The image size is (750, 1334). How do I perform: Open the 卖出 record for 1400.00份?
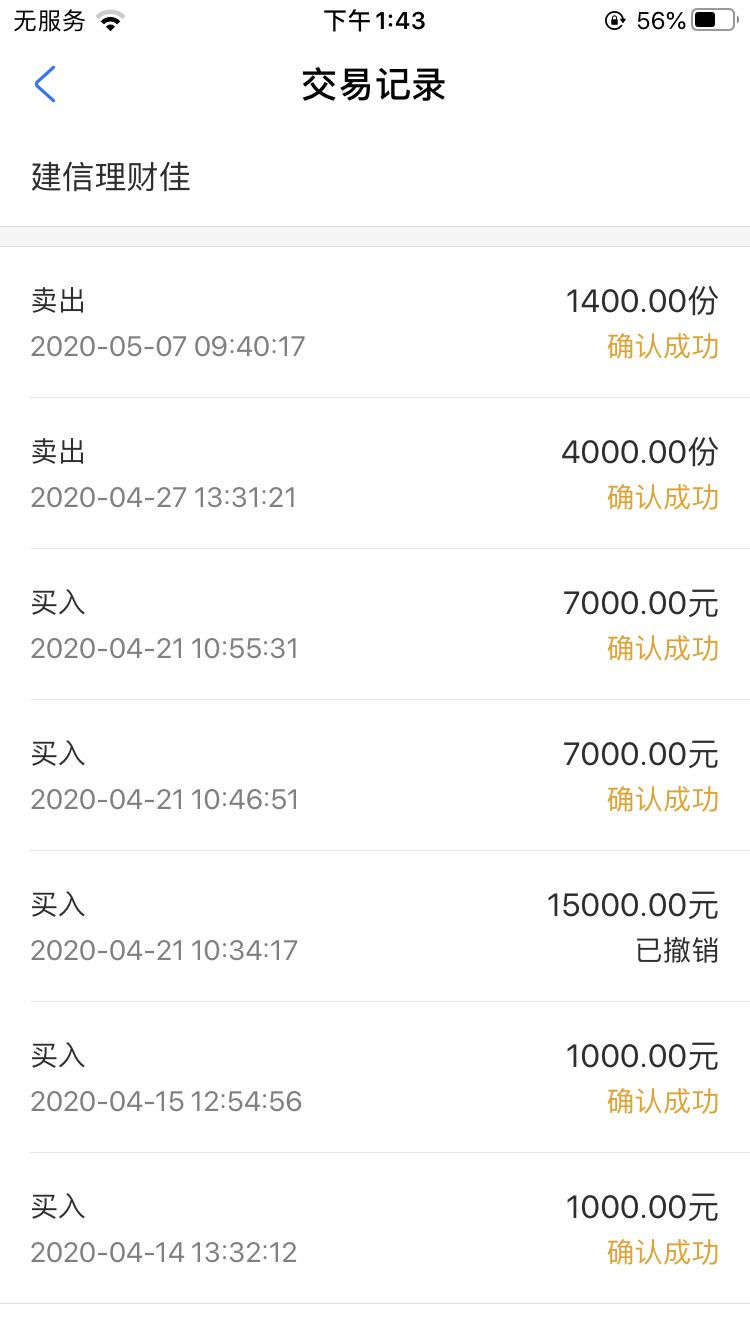coord(375,323)
